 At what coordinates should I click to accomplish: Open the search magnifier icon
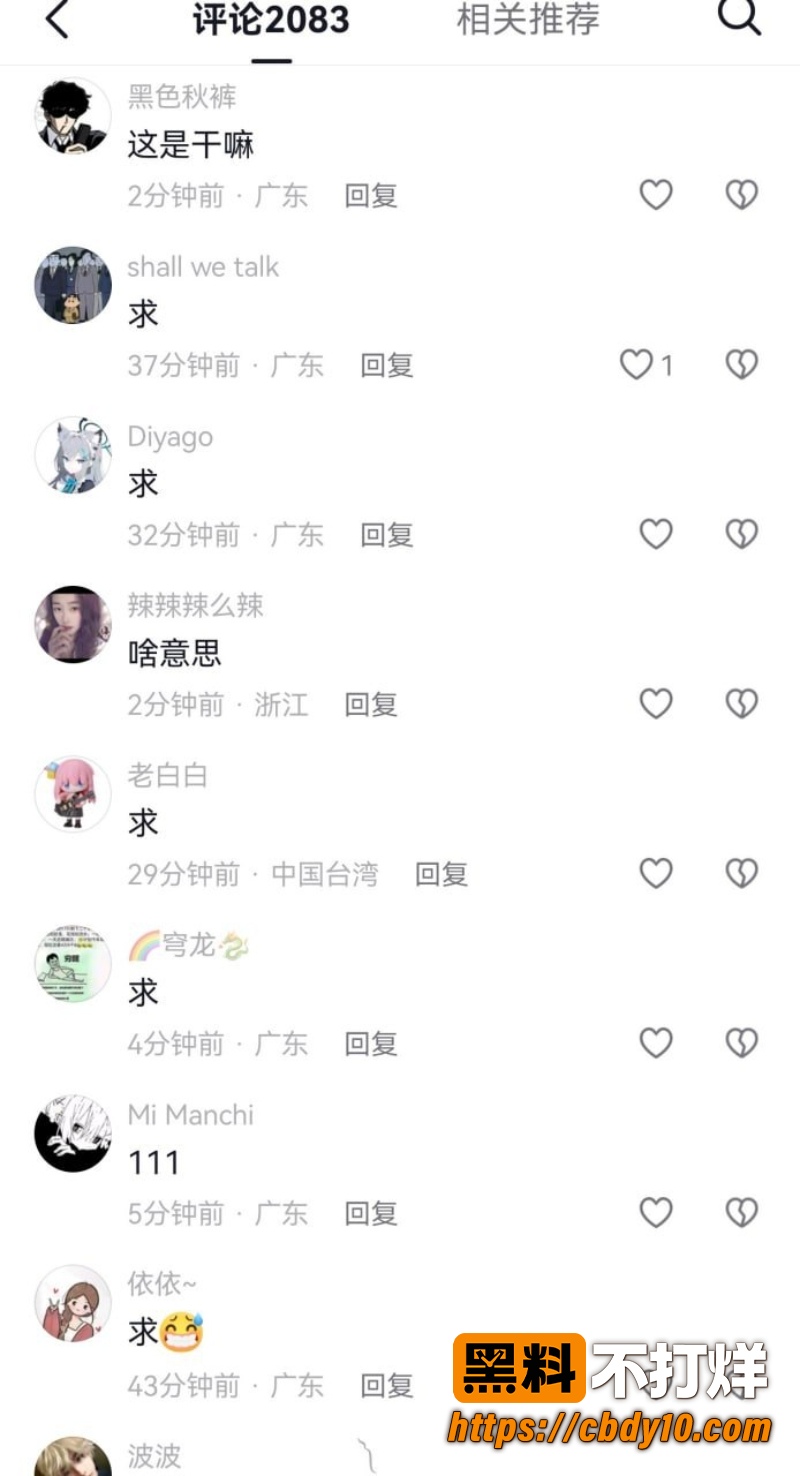coord(740,16)
